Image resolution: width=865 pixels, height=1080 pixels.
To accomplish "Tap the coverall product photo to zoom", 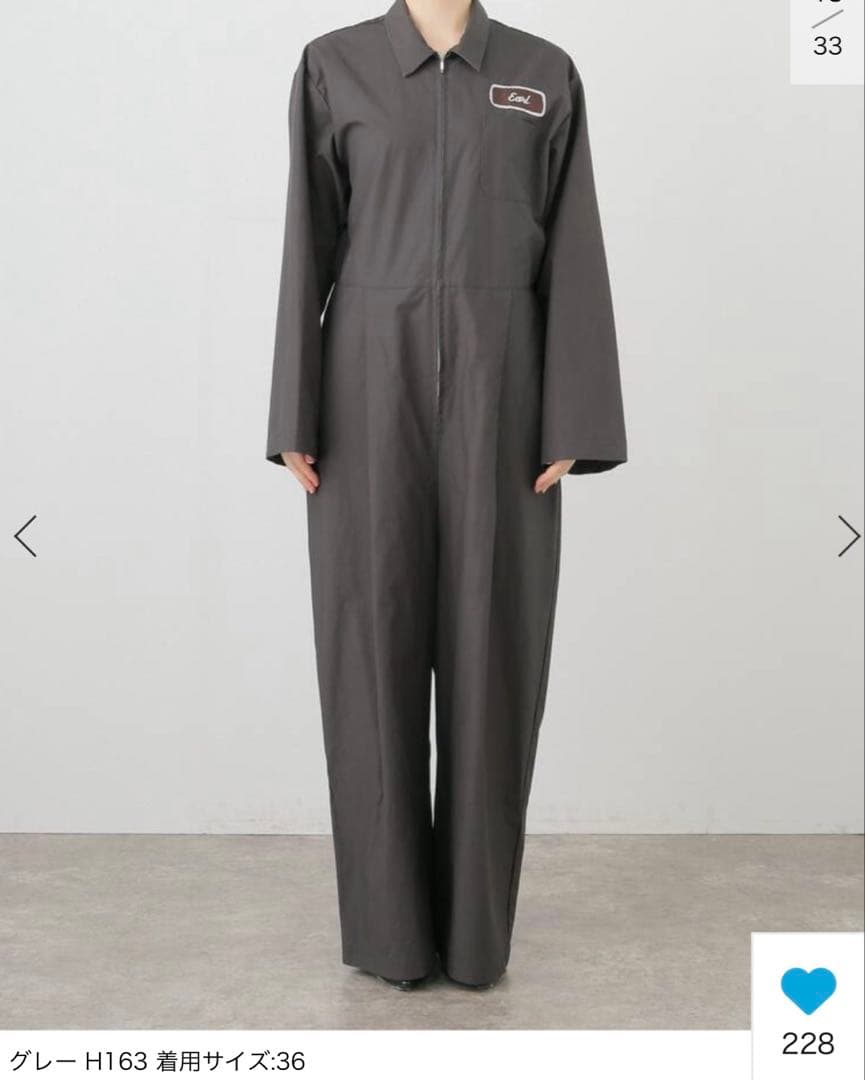I will (x=430, y=500).
